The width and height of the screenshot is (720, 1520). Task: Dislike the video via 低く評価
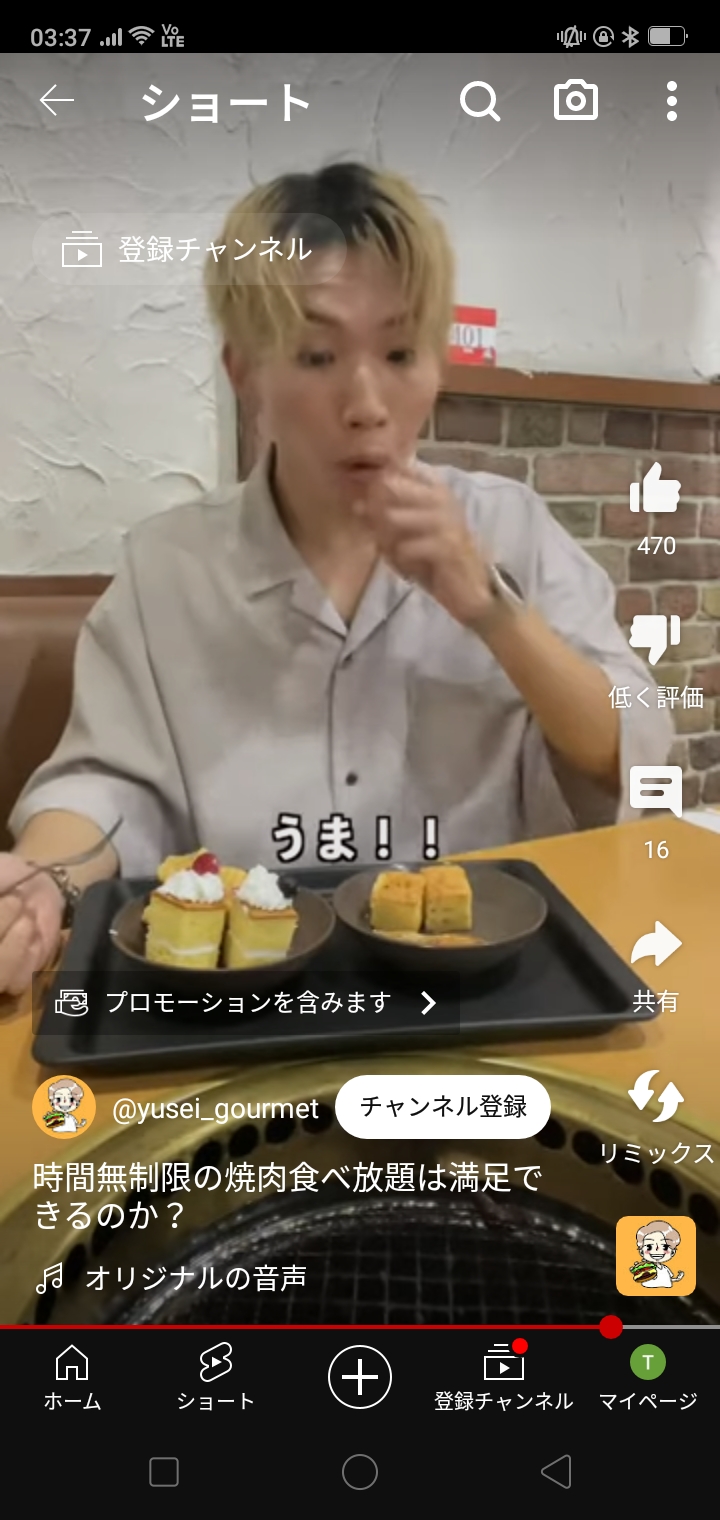[x=656, y=642]
